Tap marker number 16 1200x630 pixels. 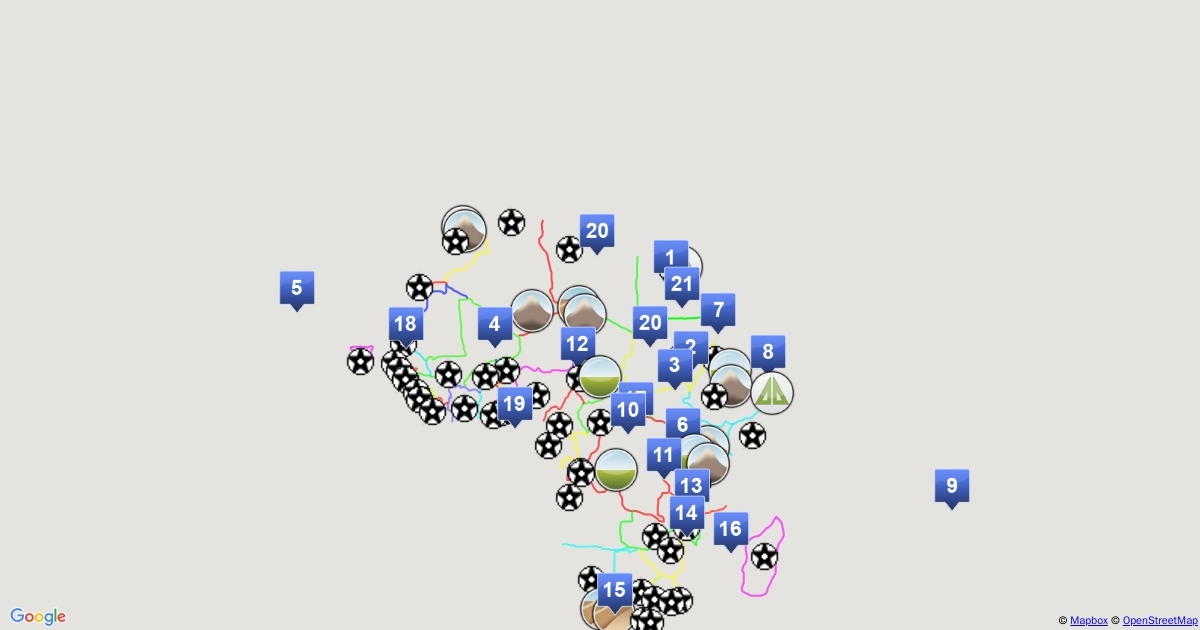731,529
